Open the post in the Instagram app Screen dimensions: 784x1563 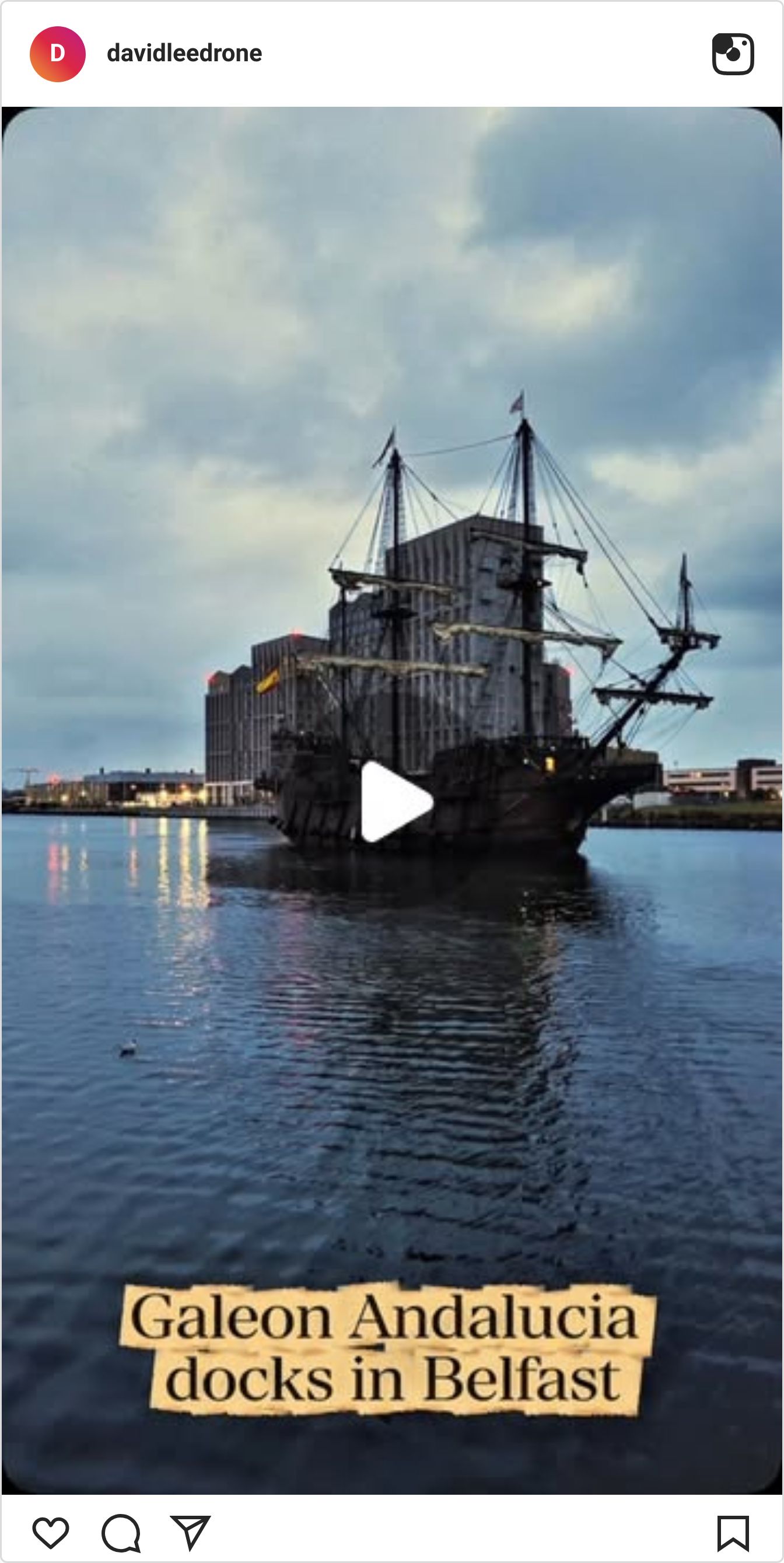[x=733, y=54]
